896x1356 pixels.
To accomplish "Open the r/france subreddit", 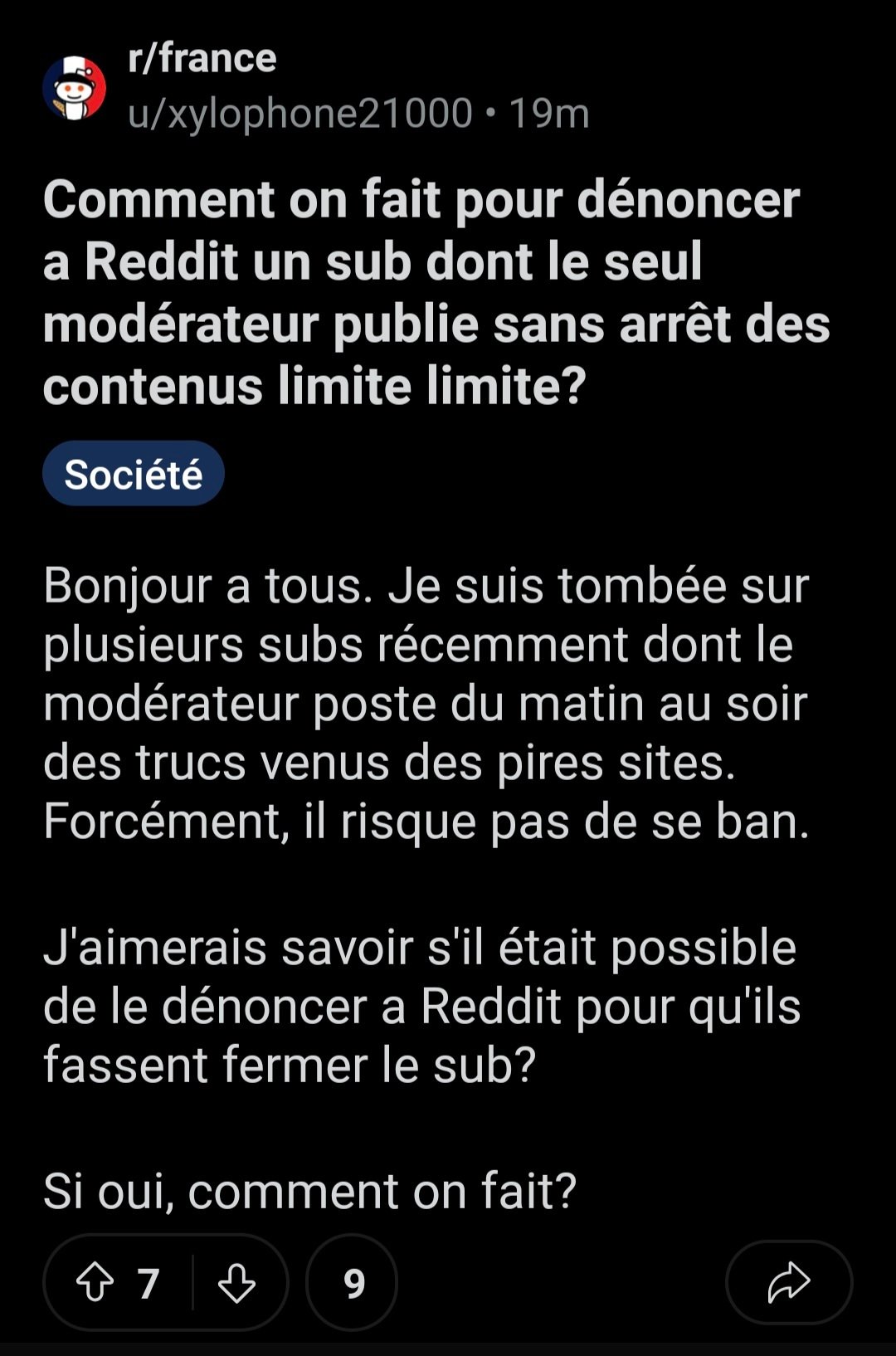I will [202, 58].
